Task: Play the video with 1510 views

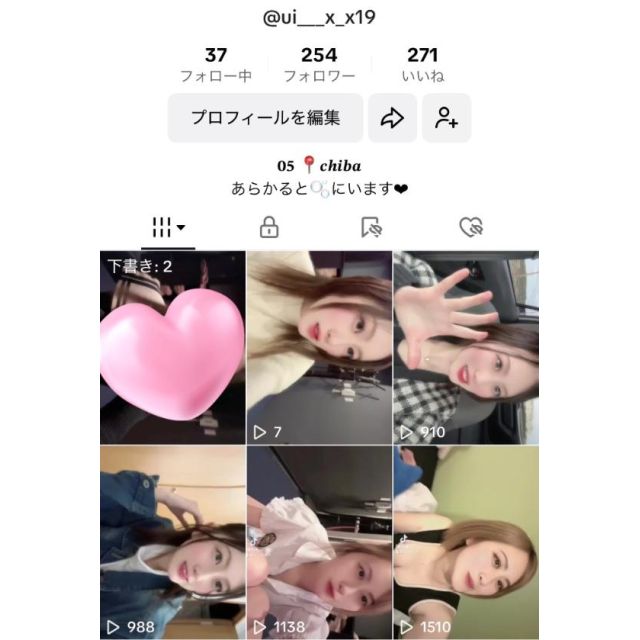Action: click(x=466, y=542)
